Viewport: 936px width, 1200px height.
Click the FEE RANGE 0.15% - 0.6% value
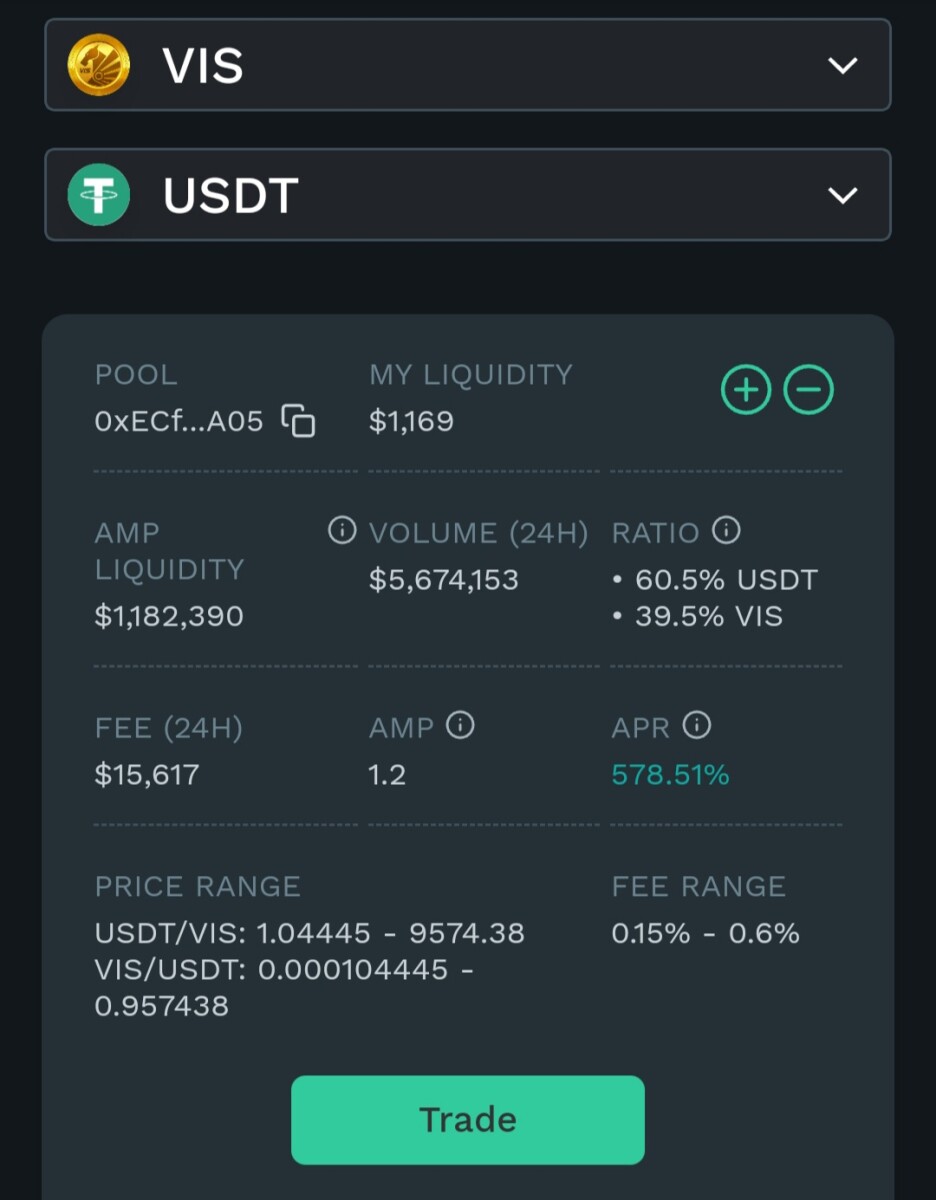click(706, 933)
